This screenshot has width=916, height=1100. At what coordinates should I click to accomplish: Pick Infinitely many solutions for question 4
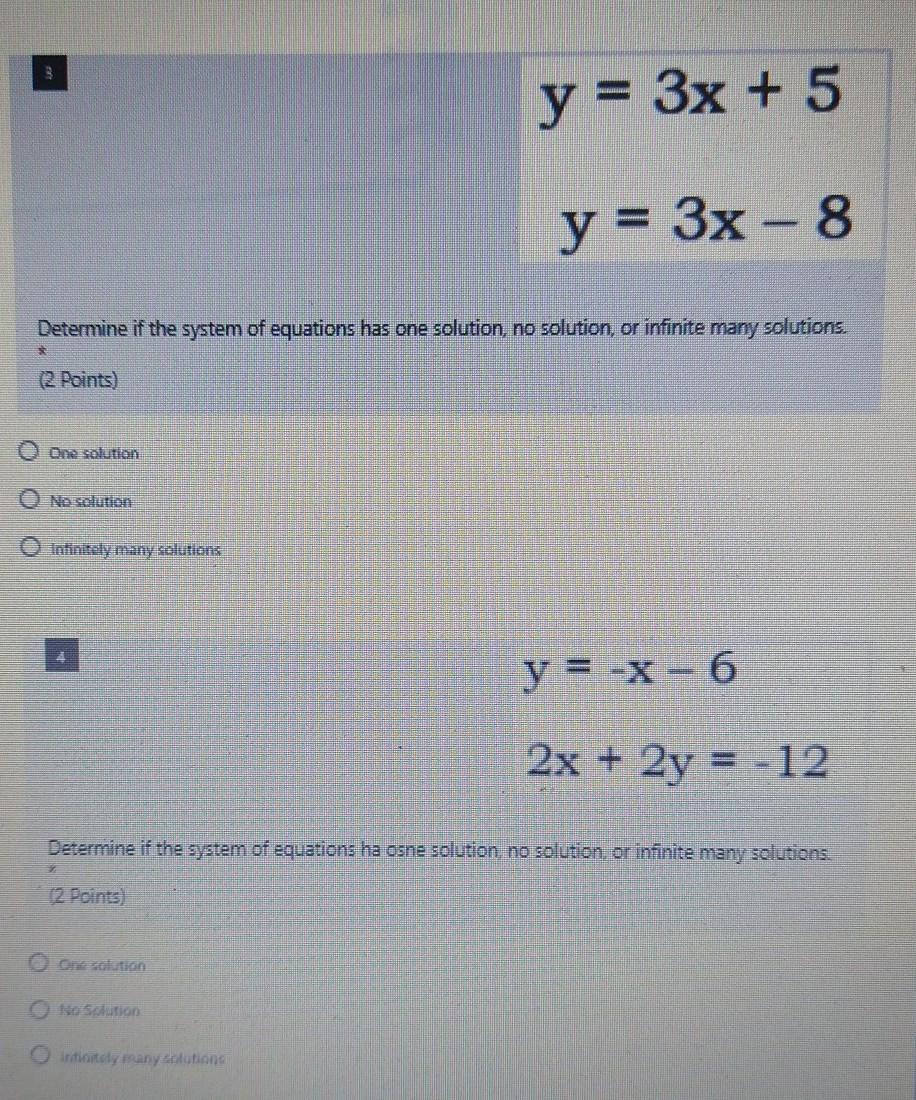point(41,1056)
